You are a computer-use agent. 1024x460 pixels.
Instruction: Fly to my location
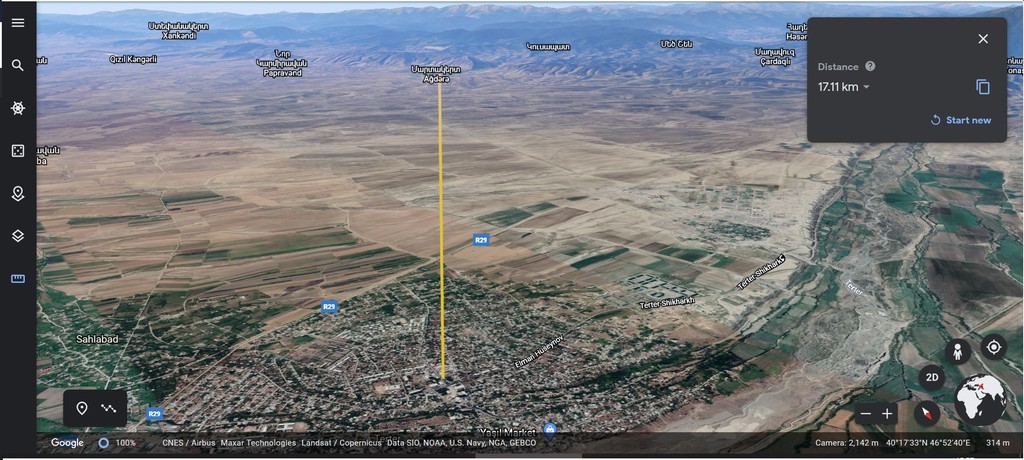click(994, 347)
